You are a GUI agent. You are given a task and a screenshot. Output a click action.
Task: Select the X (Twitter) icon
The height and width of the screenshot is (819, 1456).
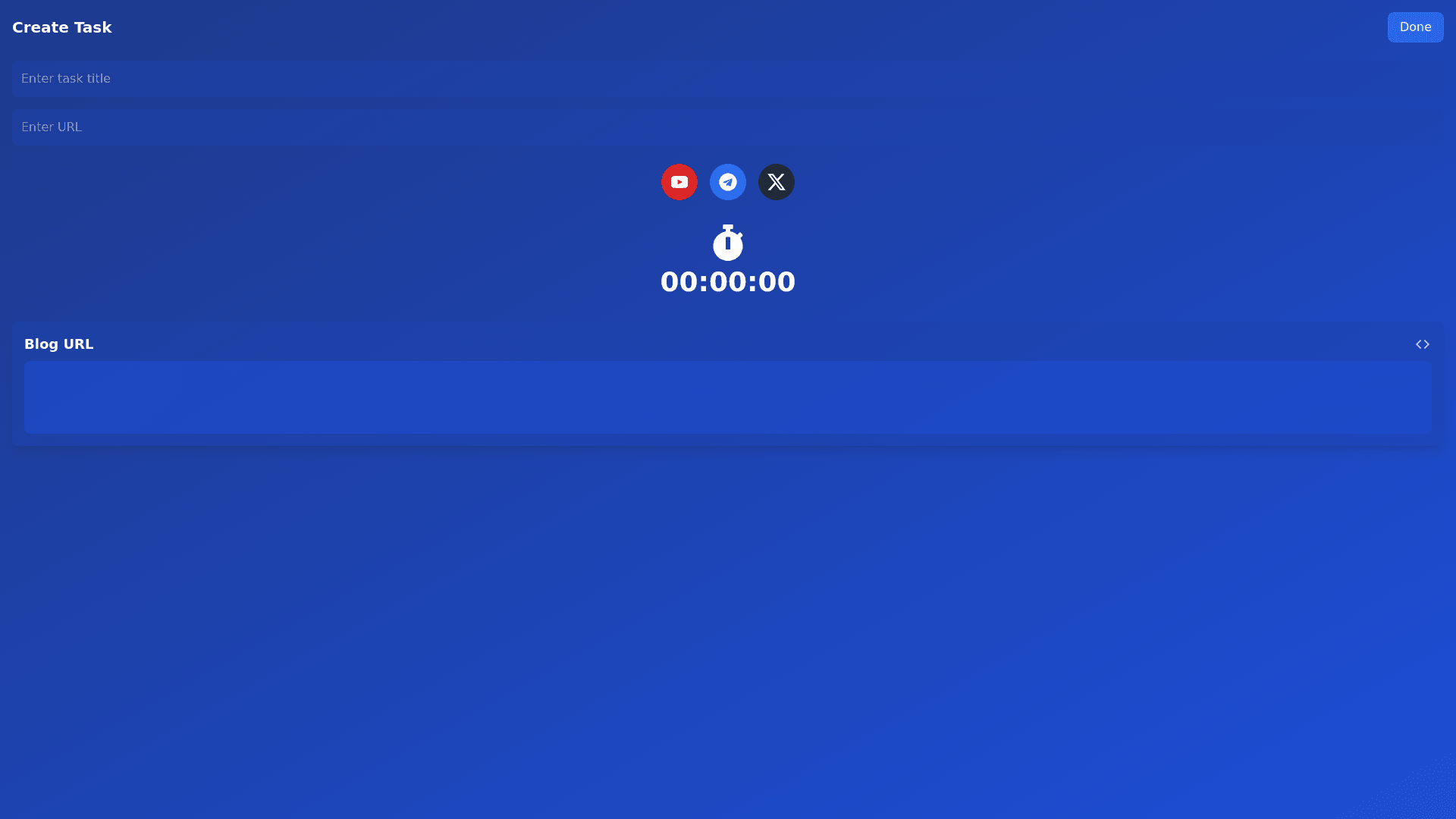point(776,182)
